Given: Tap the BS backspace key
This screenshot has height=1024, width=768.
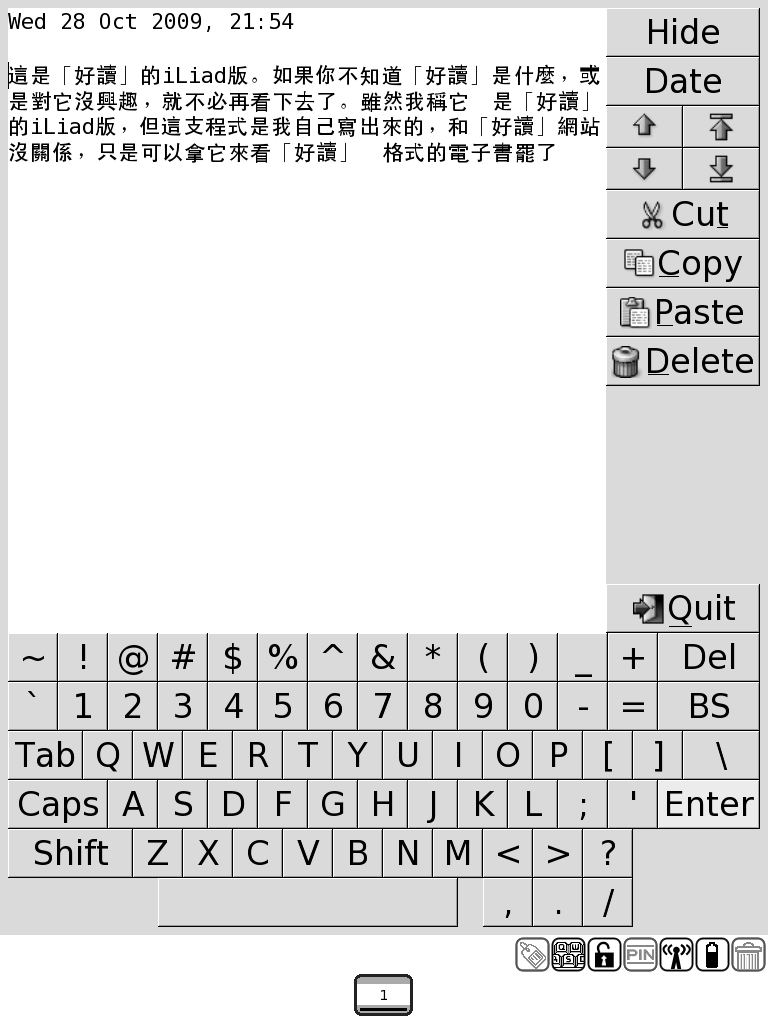Looking at the screenshot, I should coord(708,706).
